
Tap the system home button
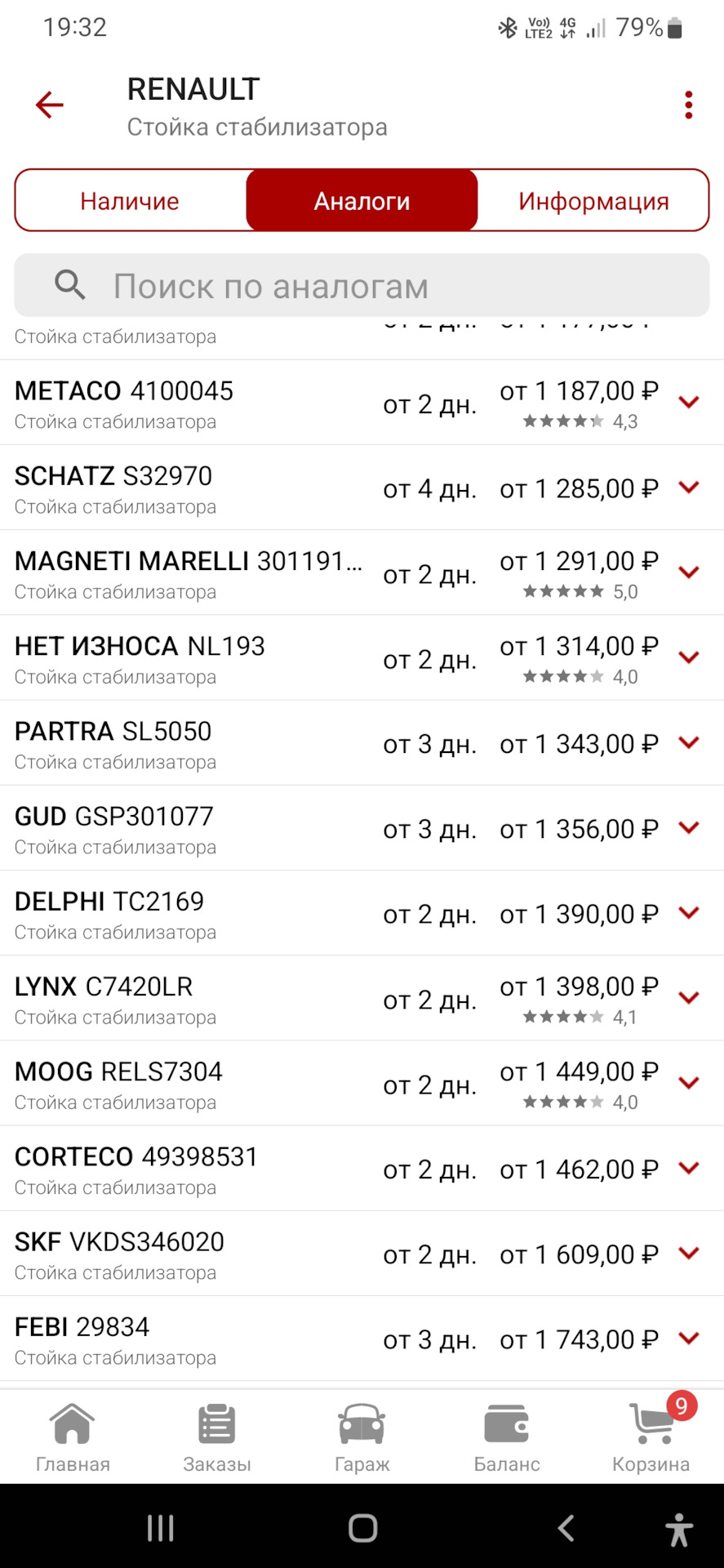362,1528
